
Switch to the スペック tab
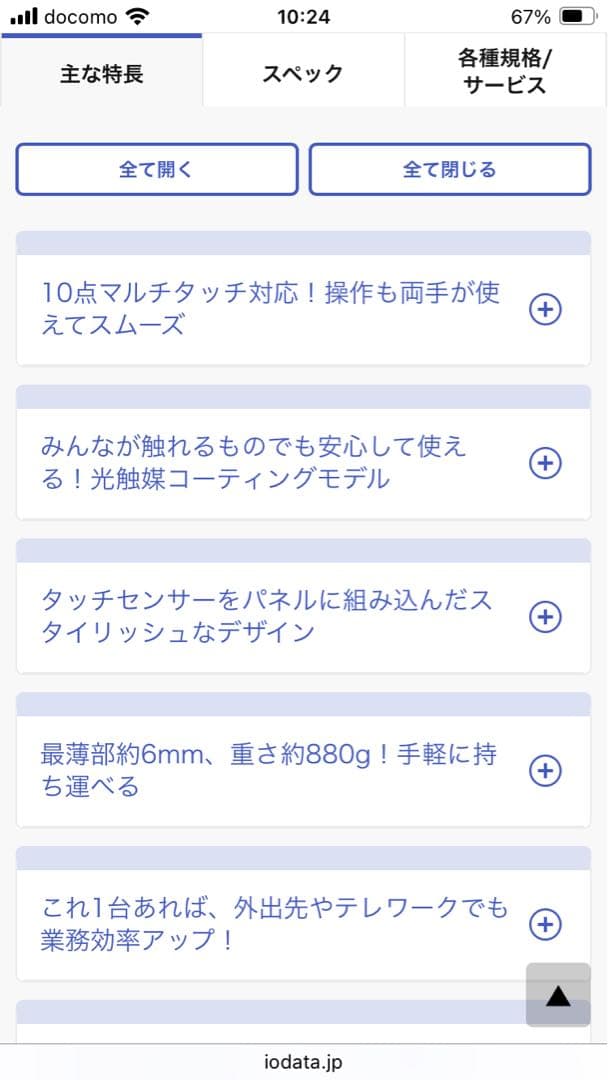(303, 73)
